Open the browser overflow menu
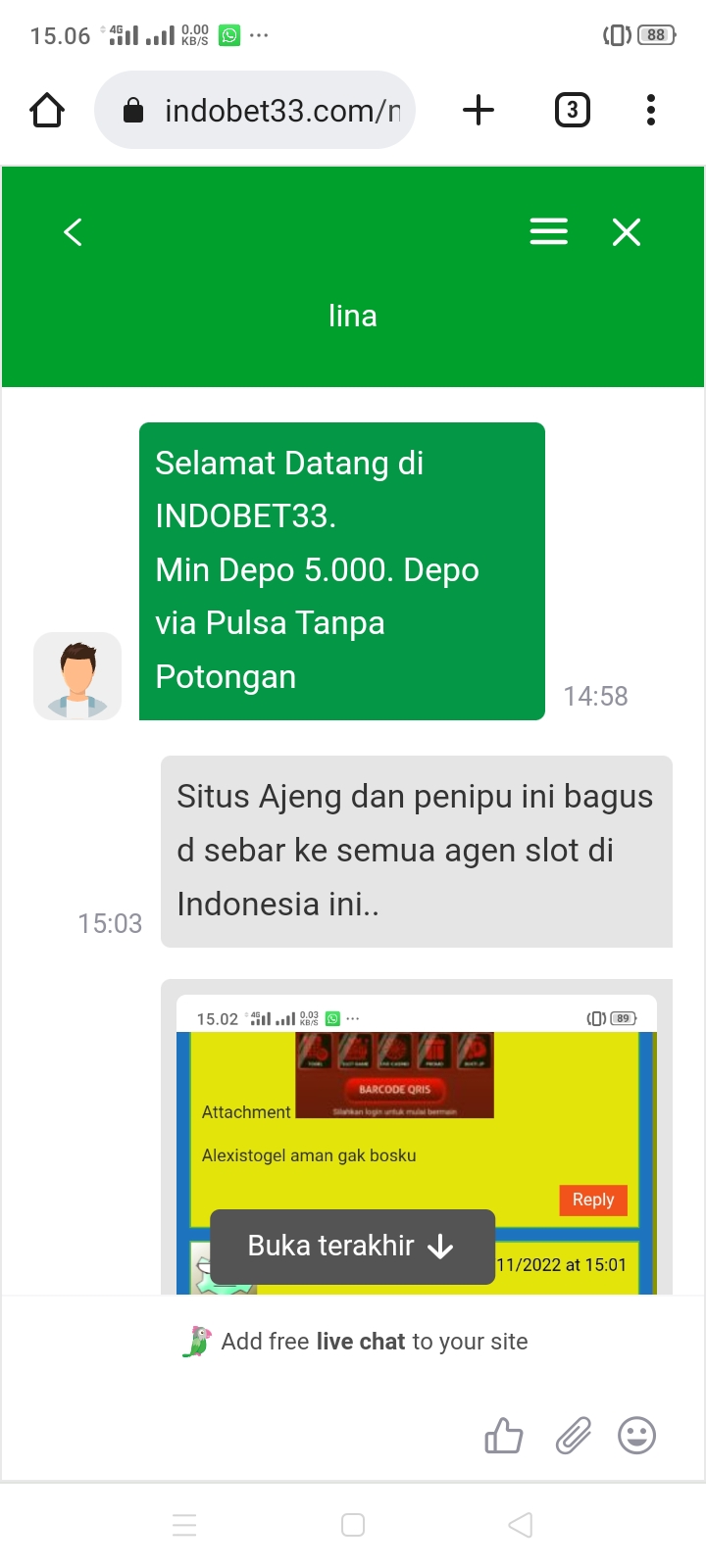 pos(651,110)
